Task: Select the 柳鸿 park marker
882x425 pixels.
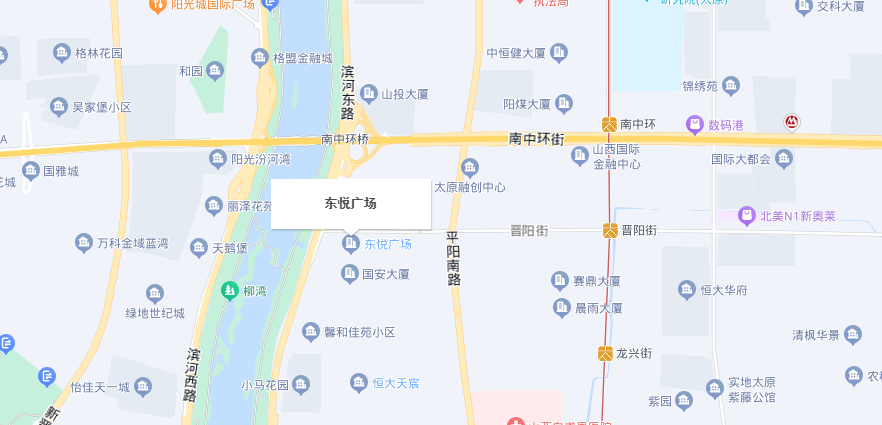Action: click(229, 291)
